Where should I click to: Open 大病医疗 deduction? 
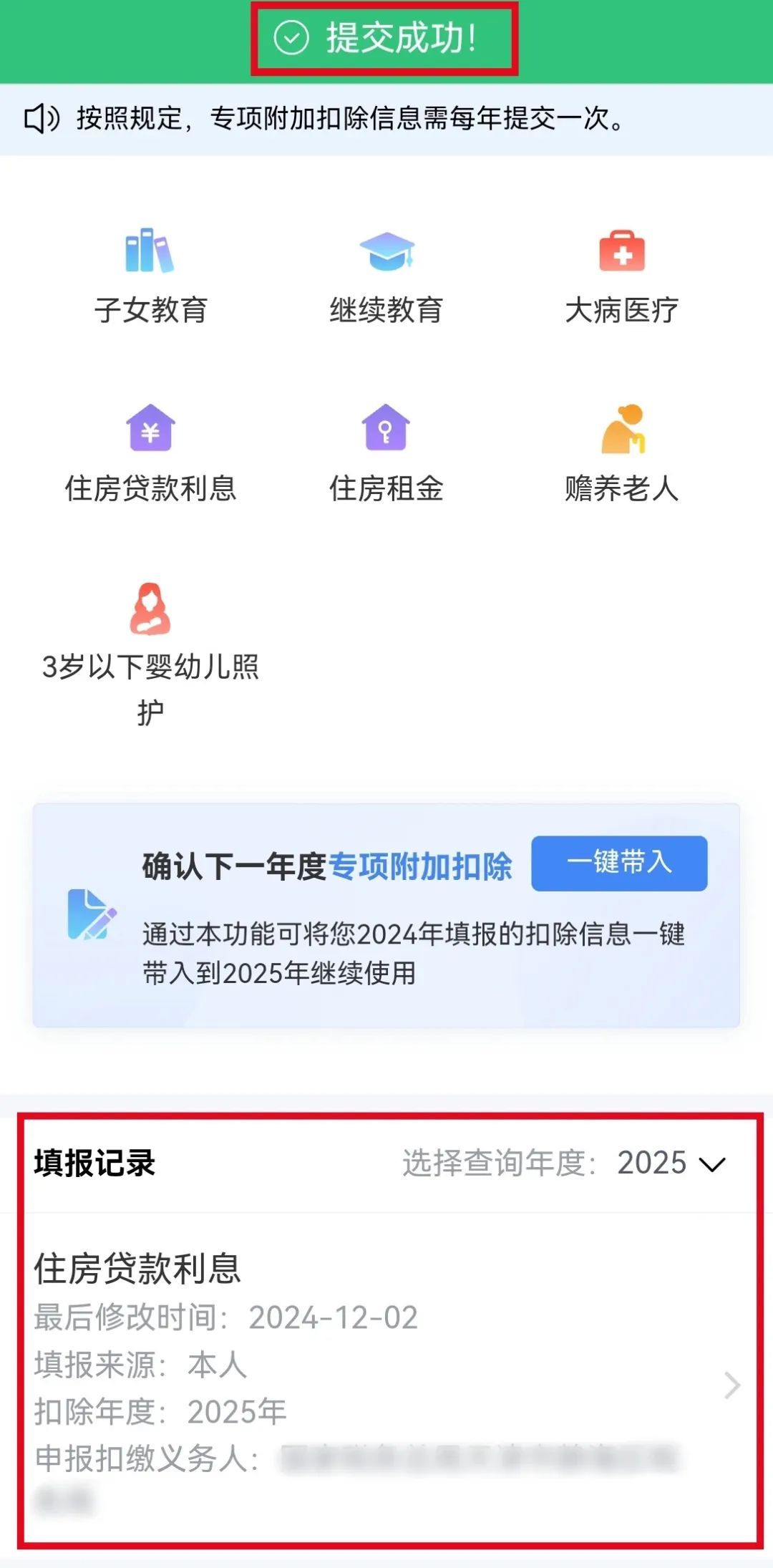pyautogui.click(x=621, y=276)
